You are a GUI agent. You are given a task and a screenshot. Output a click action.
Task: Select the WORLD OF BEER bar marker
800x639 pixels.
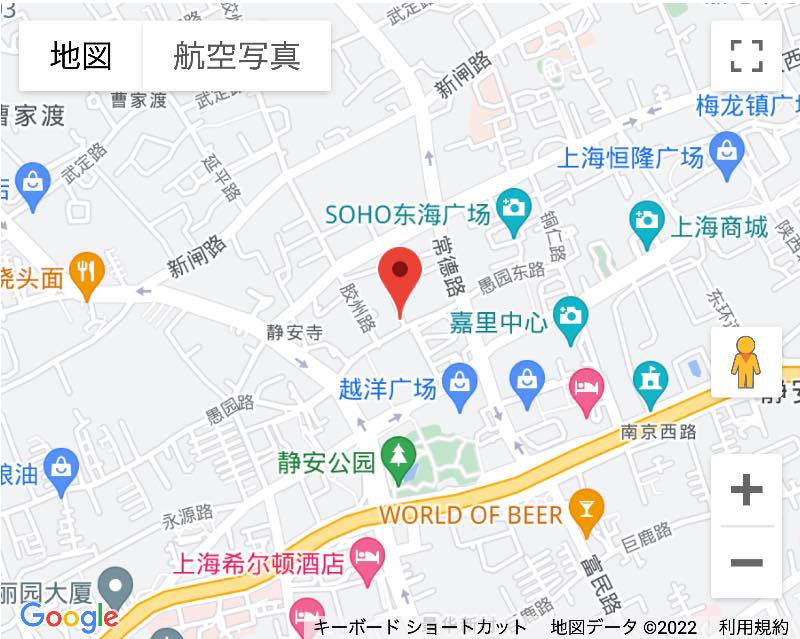pyautogui.click(x=584, y=512)
